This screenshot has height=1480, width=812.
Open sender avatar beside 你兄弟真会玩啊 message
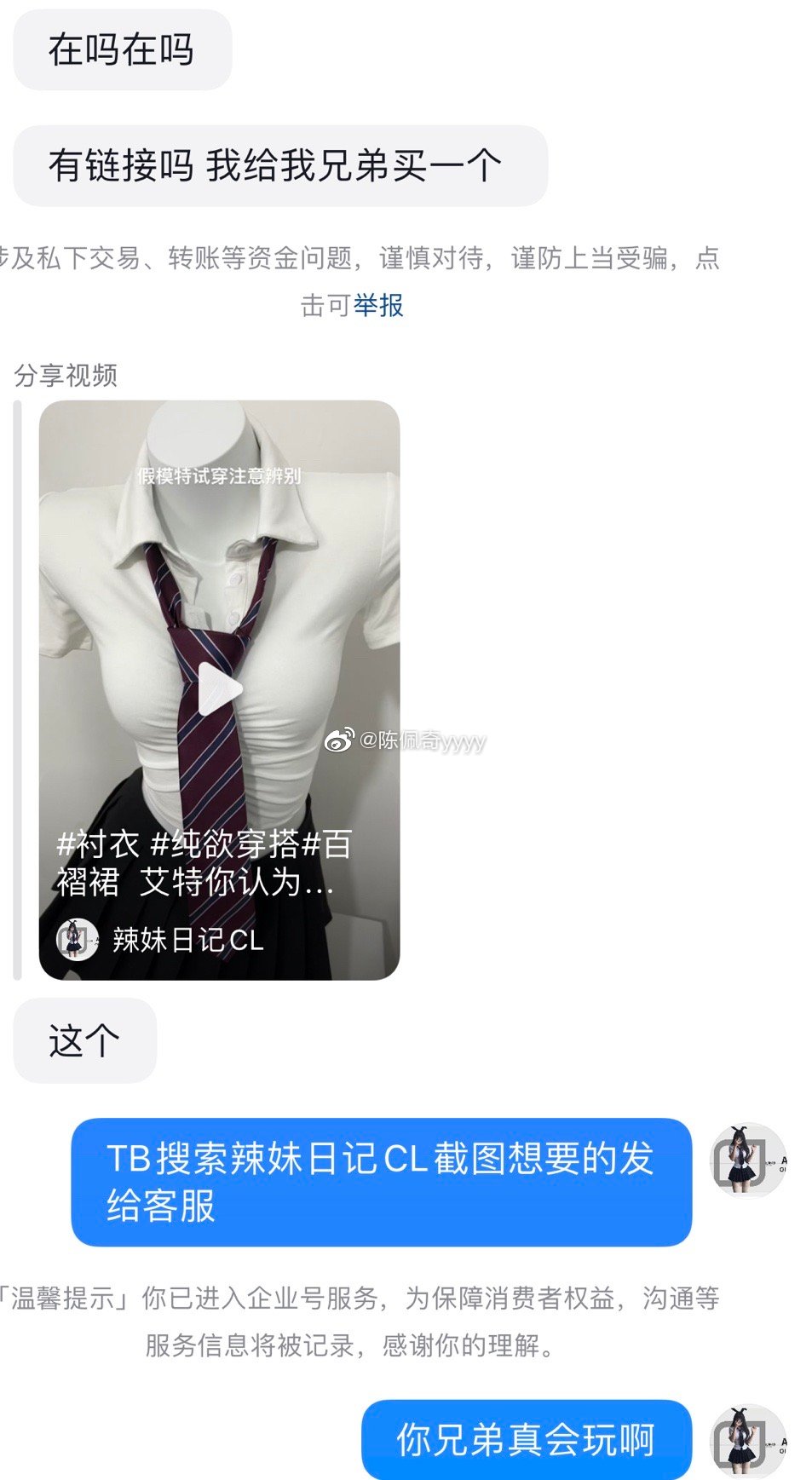coord(748,1440)
